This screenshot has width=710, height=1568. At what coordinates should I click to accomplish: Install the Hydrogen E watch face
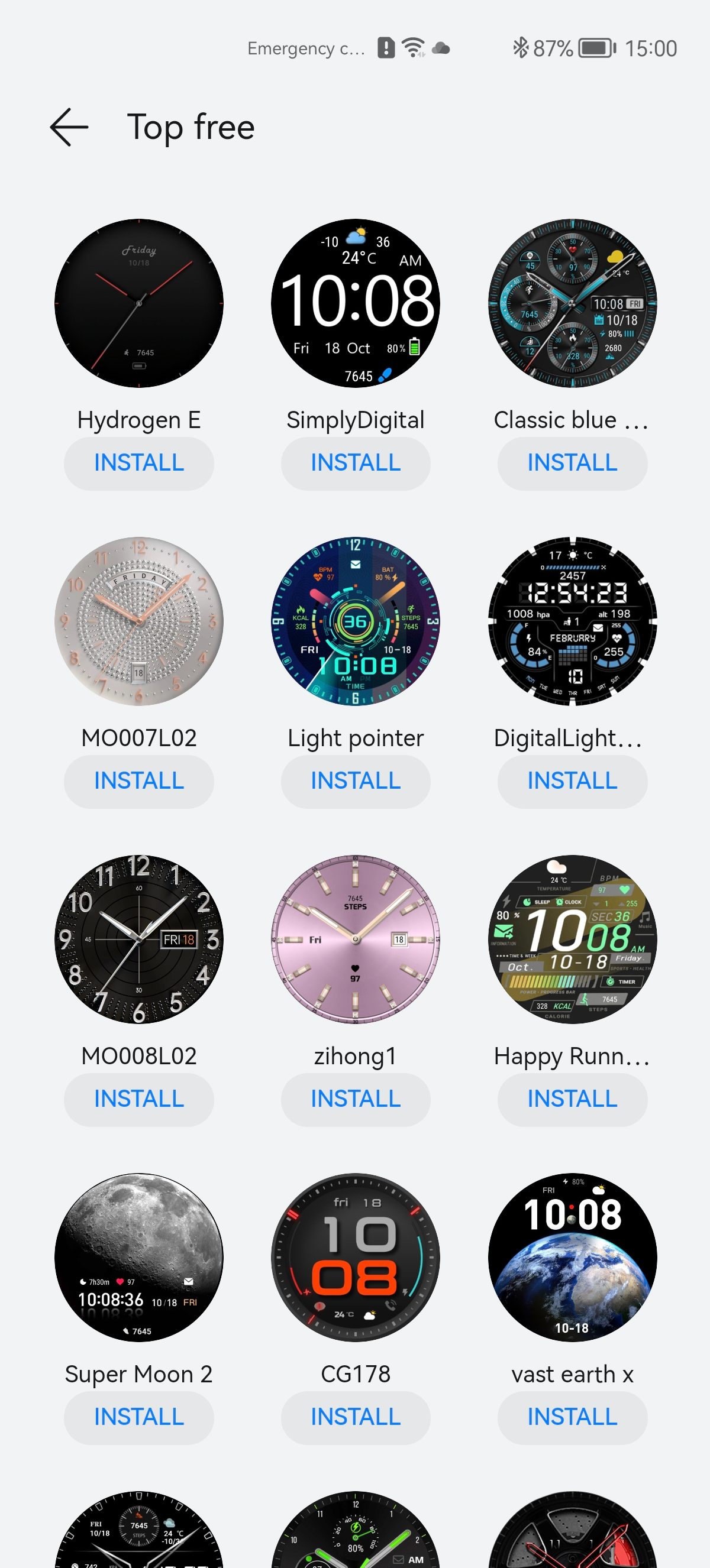coord(139,463)
